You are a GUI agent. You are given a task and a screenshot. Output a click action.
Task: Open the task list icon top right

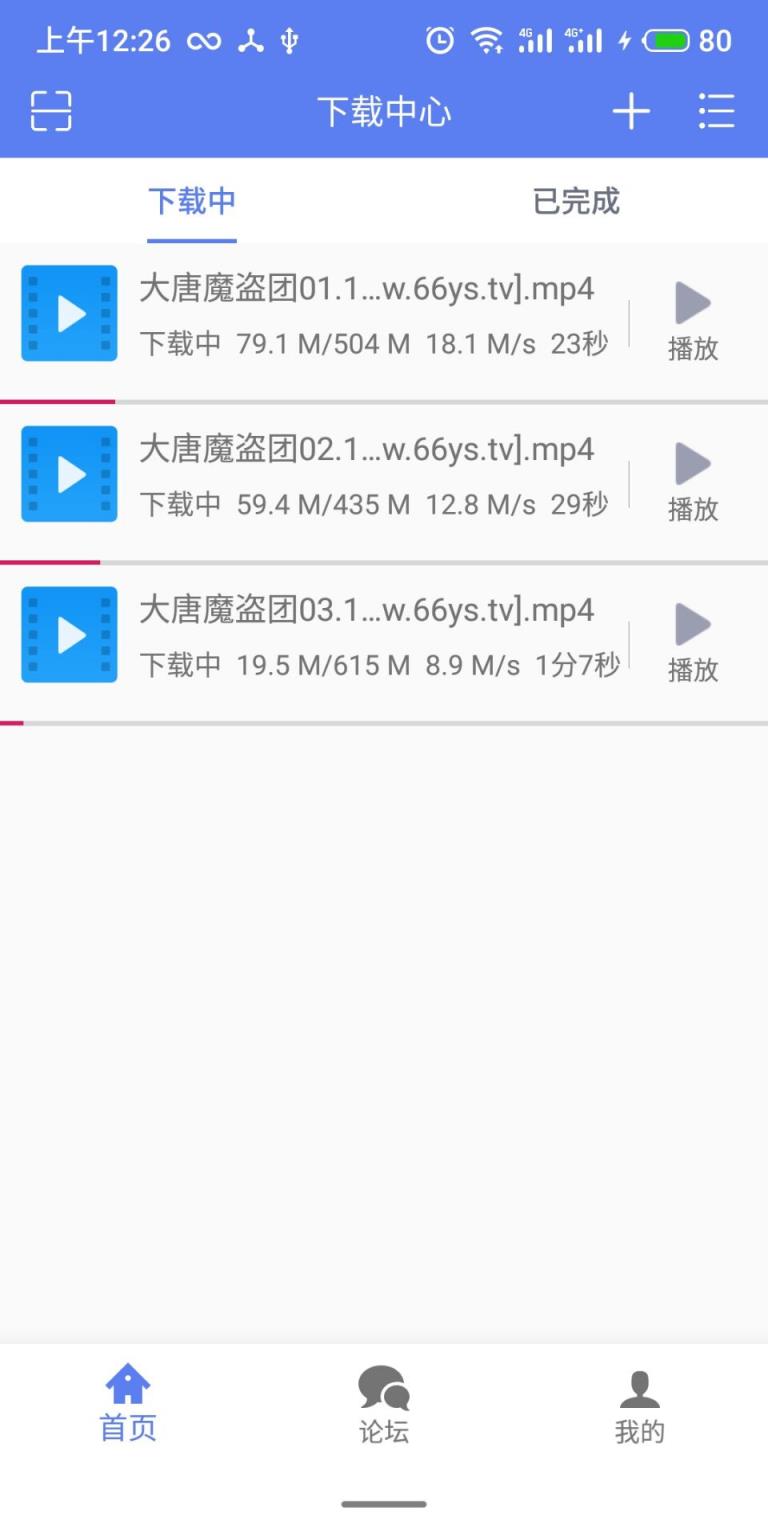click(717, 112)
